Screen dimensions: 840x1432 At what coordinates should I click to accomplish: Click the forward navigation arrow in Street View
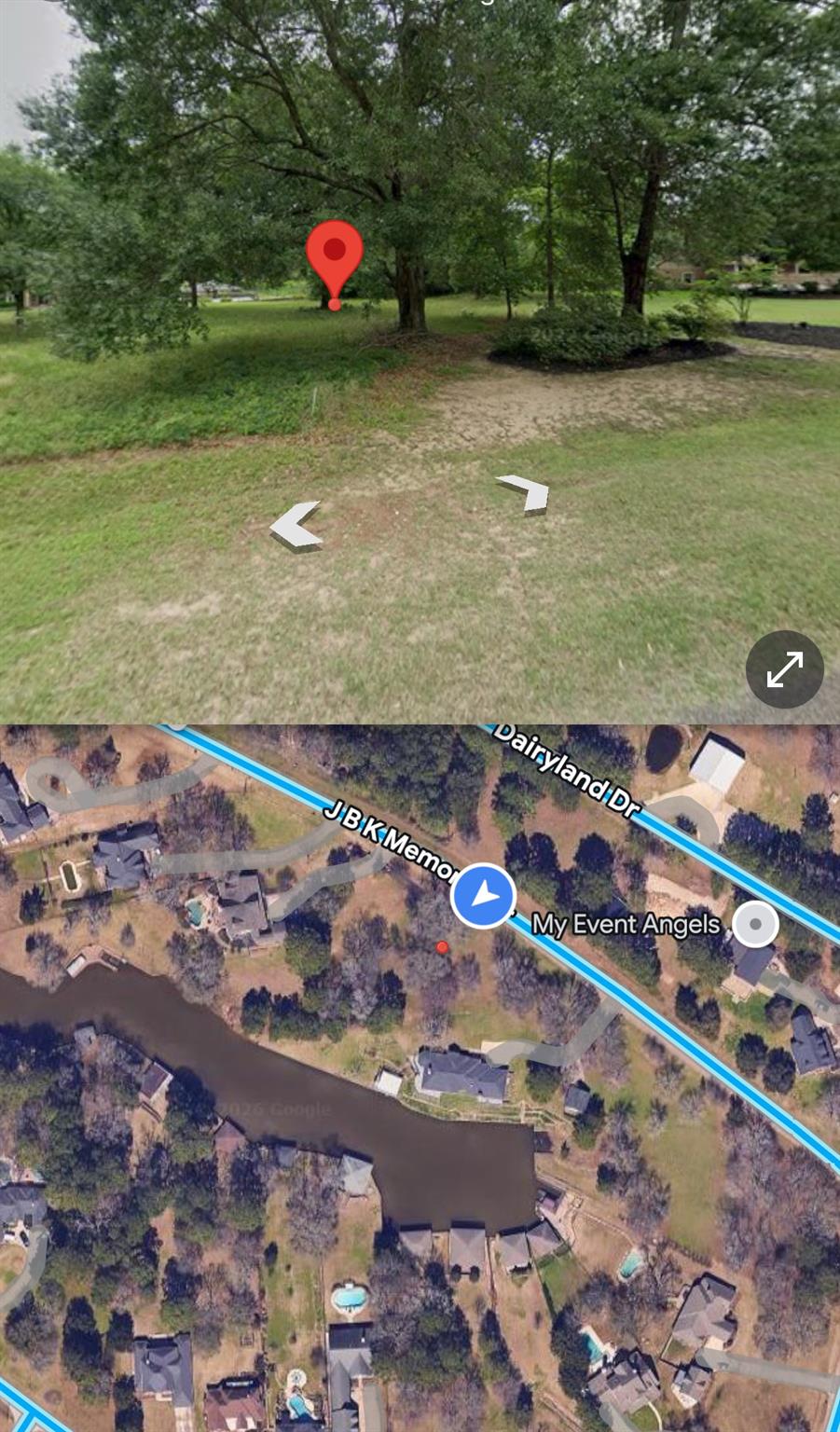tap(522, 492)
